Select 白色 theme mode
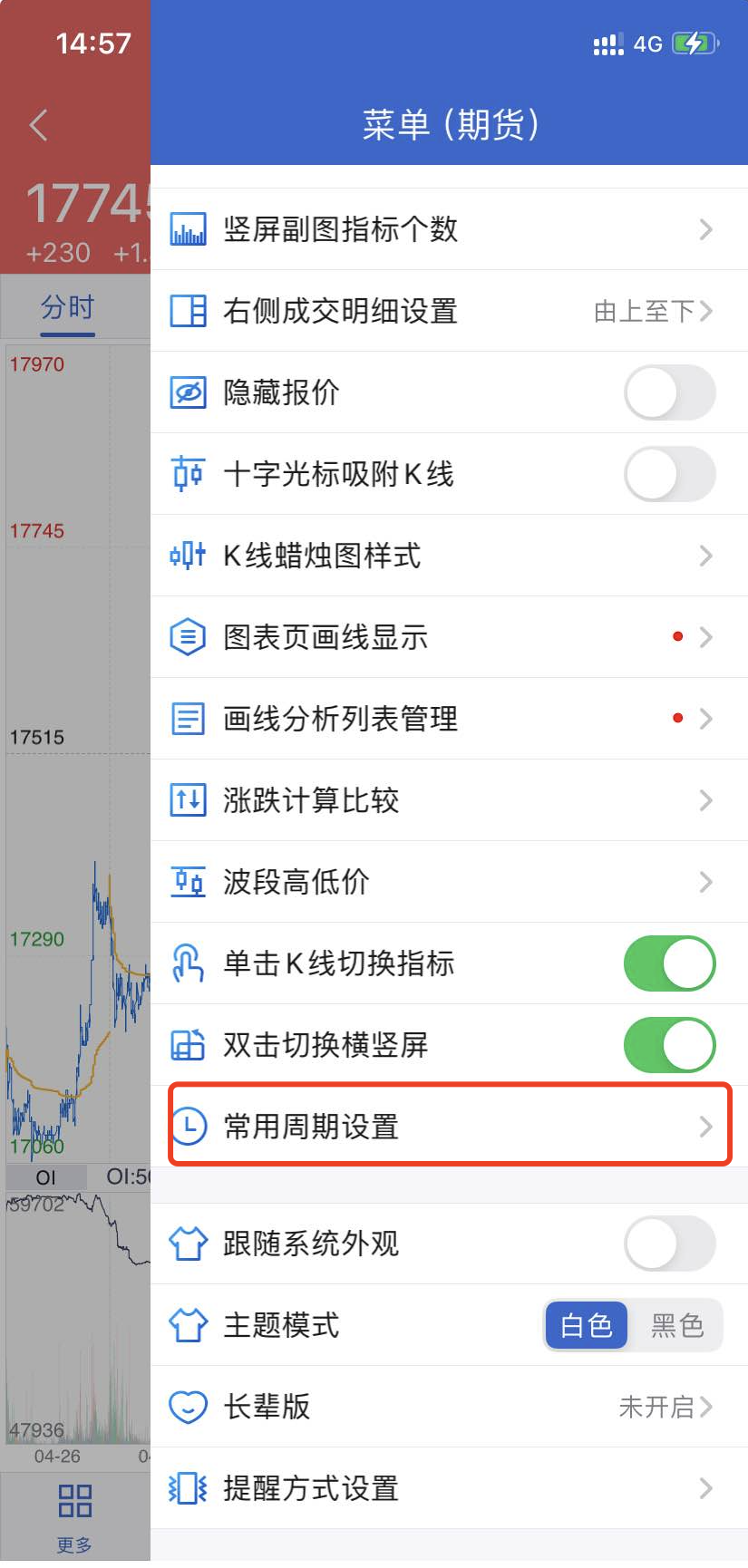748x1568 pixels. click(x=587, y=1325)
